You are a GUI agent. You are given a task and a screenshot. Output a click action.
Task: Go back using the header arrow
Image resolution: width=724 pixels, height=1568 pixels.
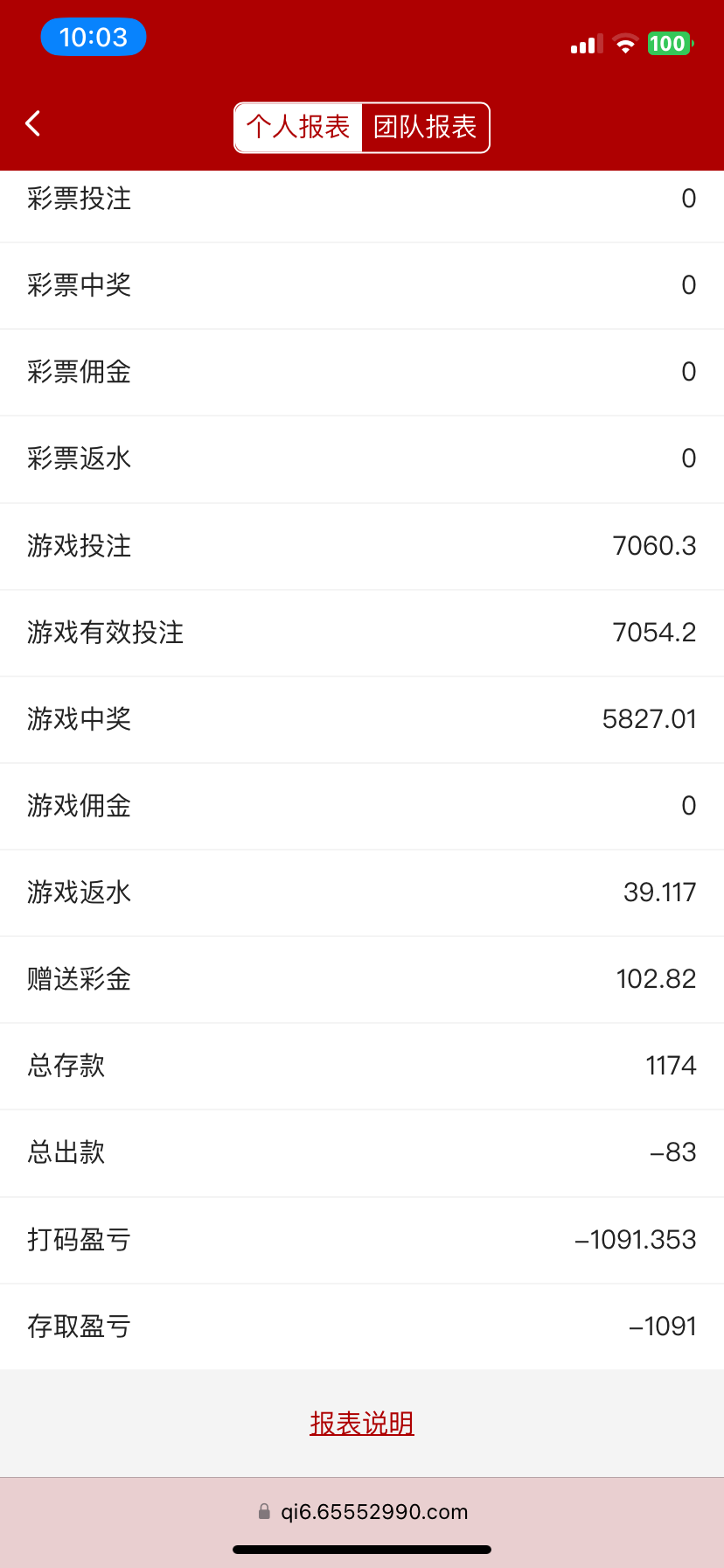[x=33, y=124]
